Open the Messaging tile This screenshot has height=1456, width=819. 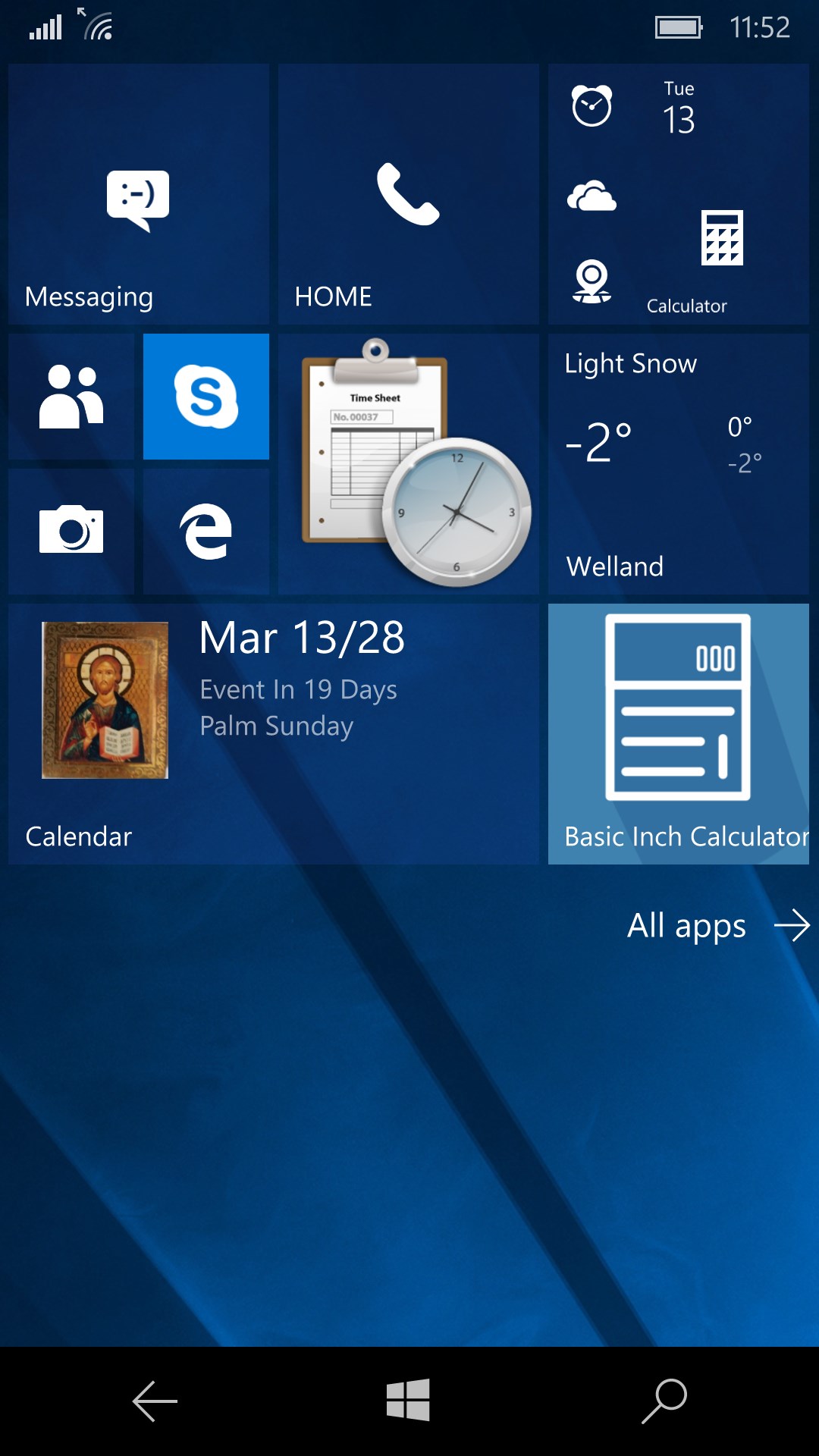(x=138, y=195)
